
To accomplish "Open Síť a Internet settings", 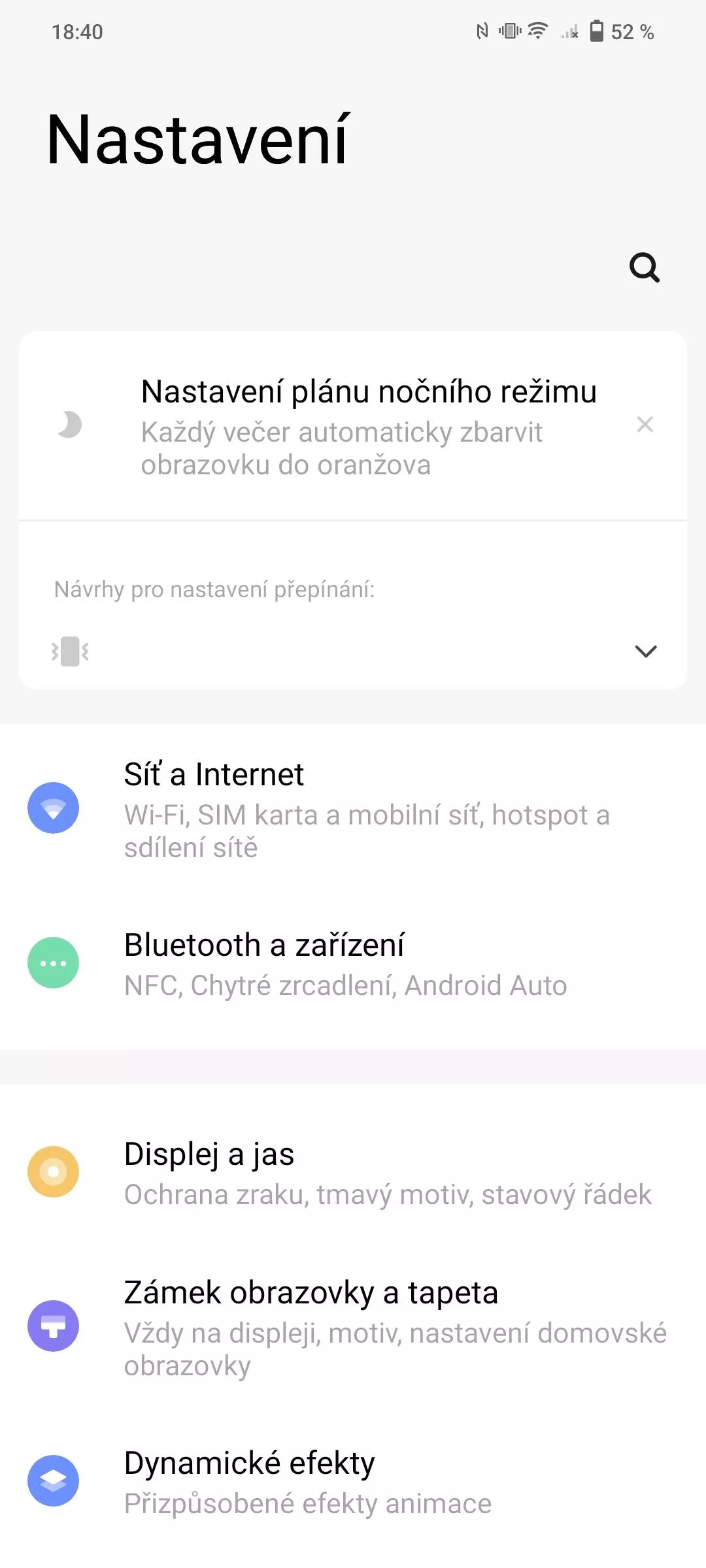I will pos(353,809).
